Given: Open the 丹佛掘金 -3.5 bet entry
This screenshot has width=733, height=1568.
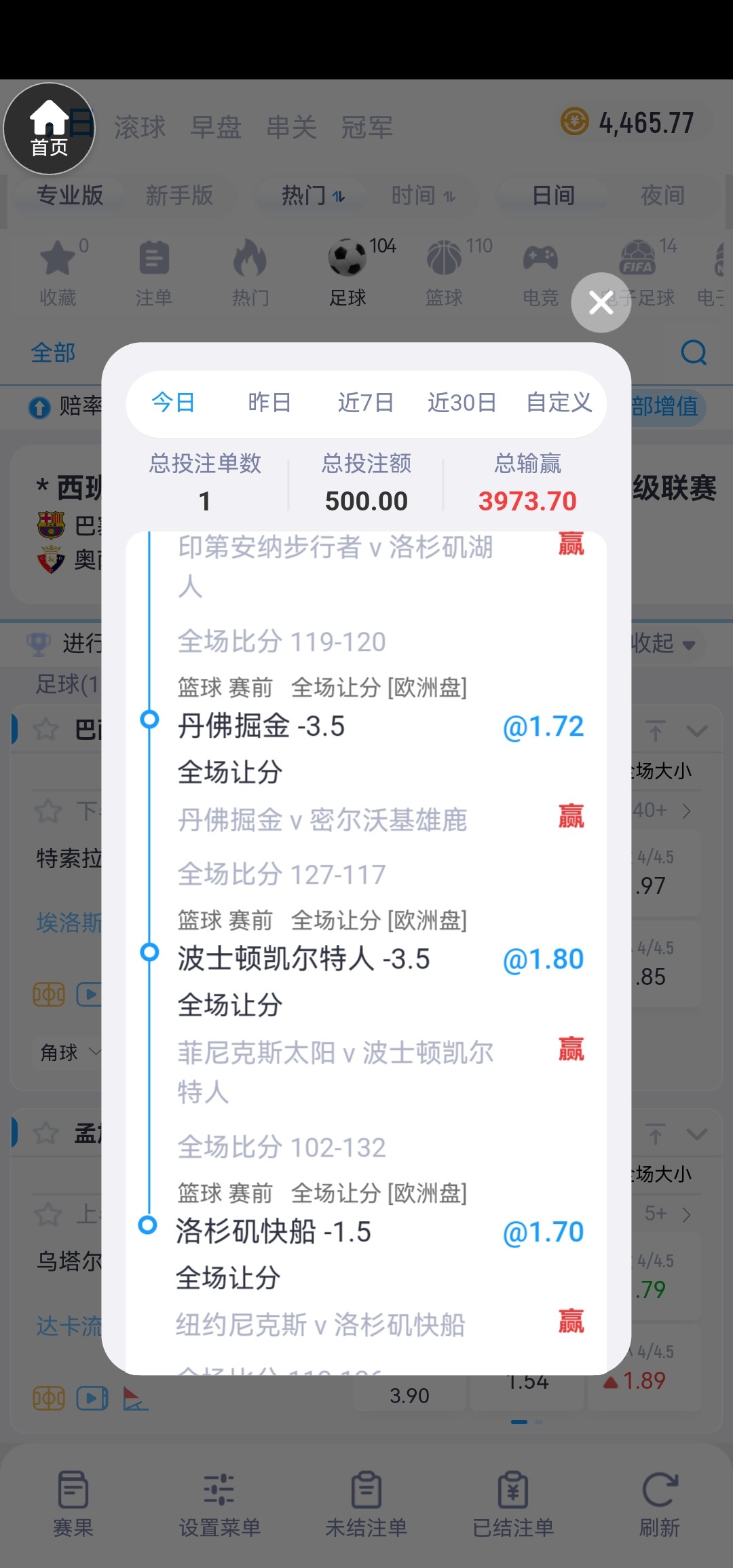Looking at the screenshot, I should pos(261,726).
